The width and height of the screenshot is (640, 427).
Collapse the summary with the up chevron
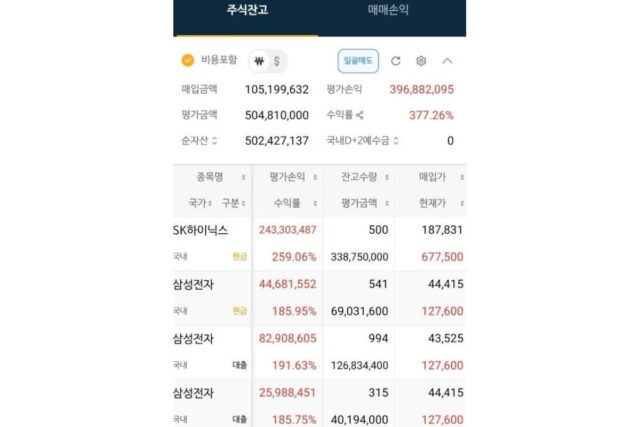447,61
